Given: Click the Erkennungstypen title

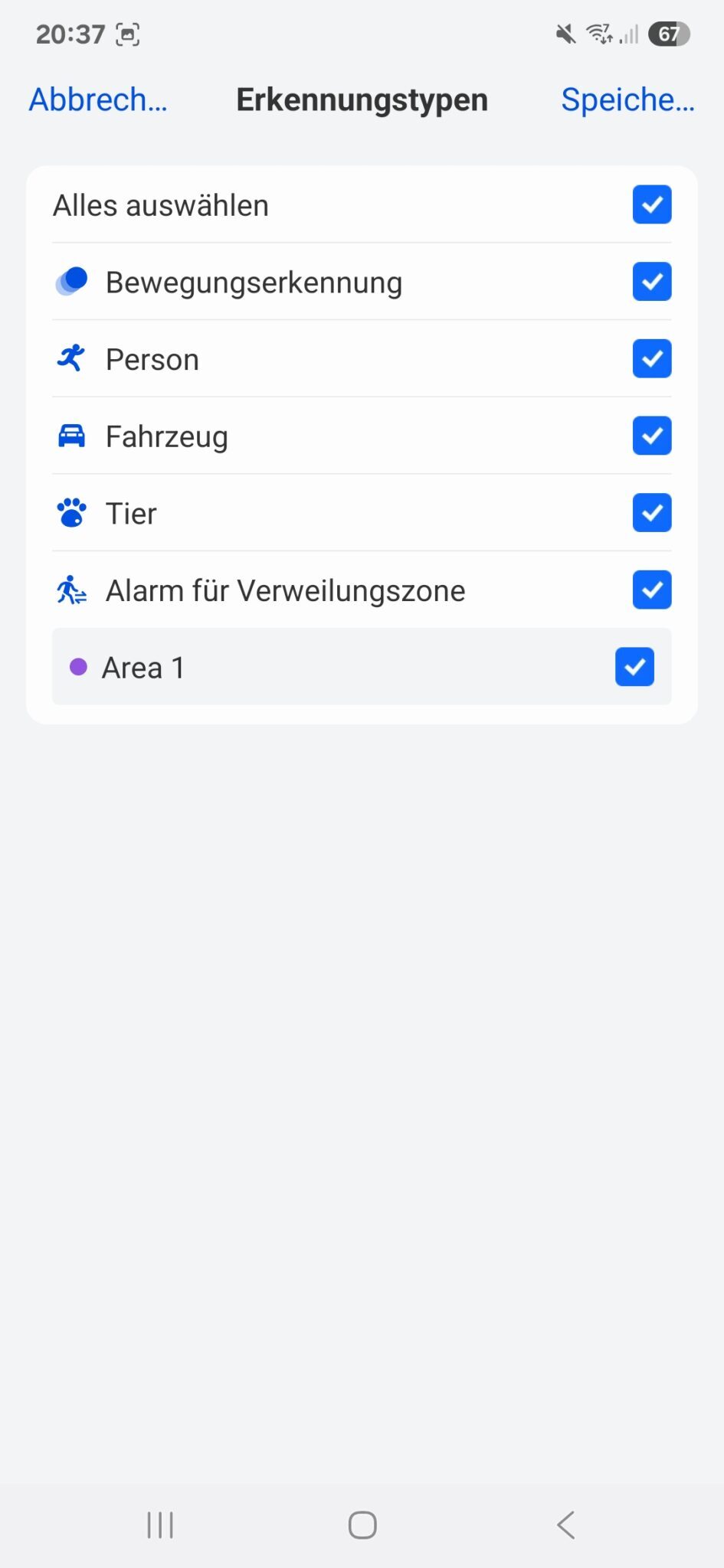Looking at the screenshot, I should pyautogui.click(x=362, y=99).
